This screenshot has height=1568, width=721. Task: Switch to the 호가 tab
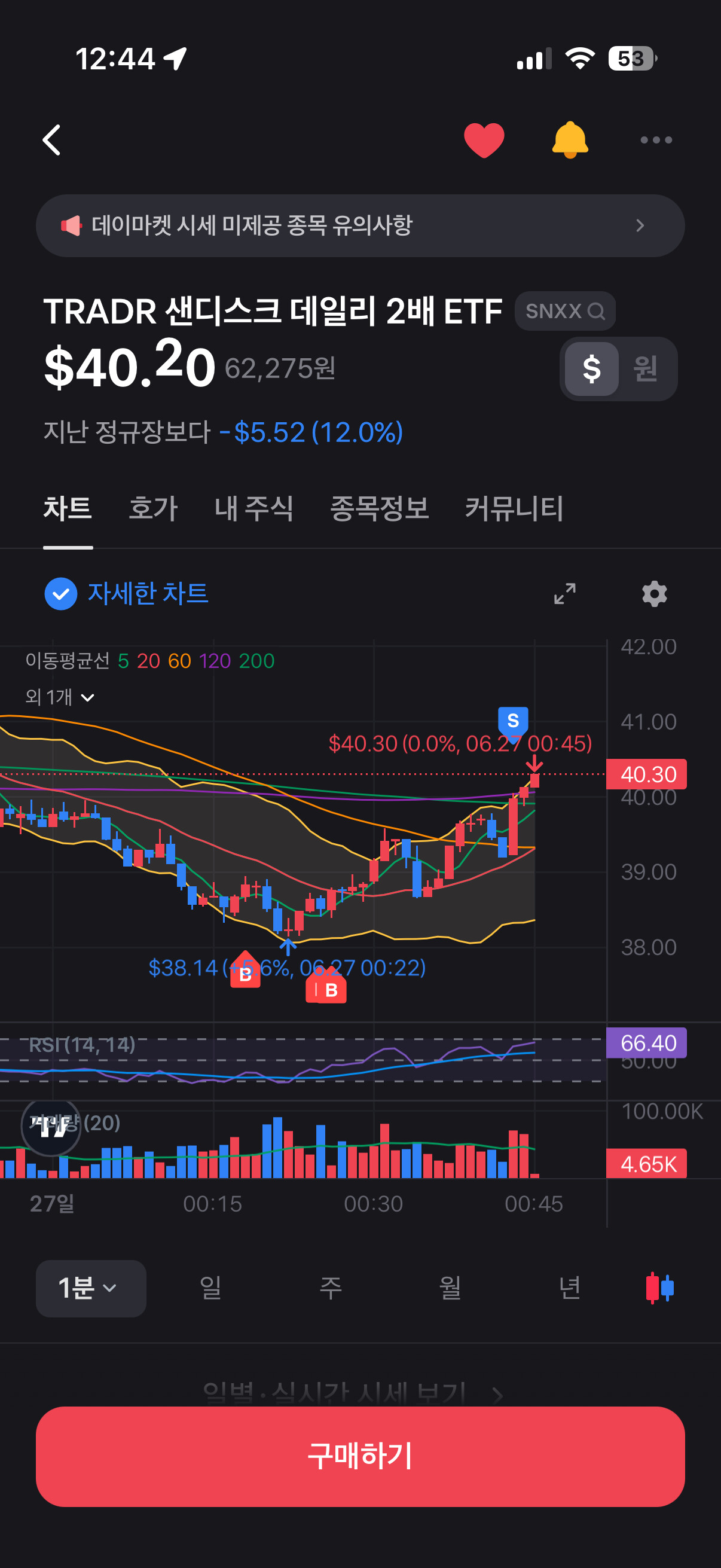click(x=152, y=508)
